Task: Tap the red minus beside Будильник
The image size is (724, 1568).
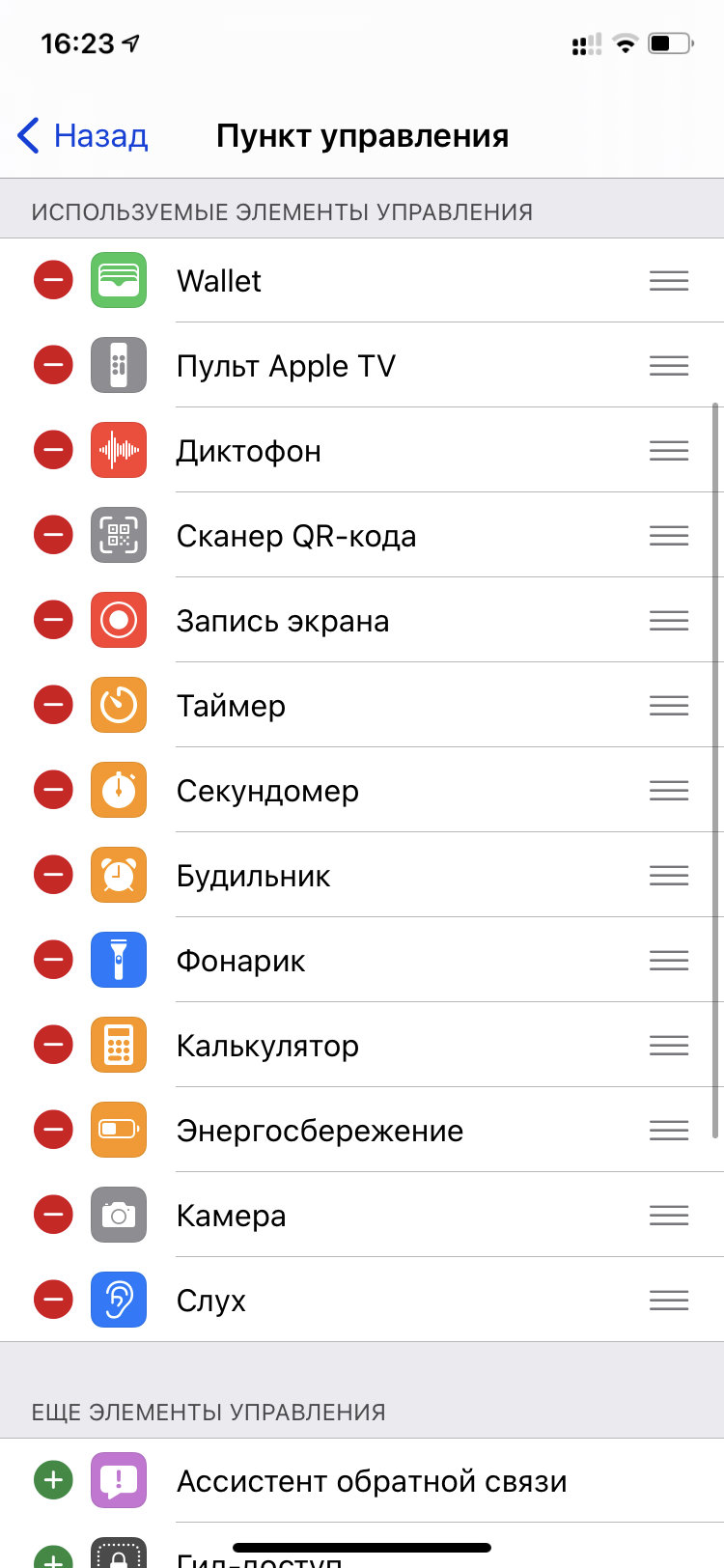Action: 53,876
